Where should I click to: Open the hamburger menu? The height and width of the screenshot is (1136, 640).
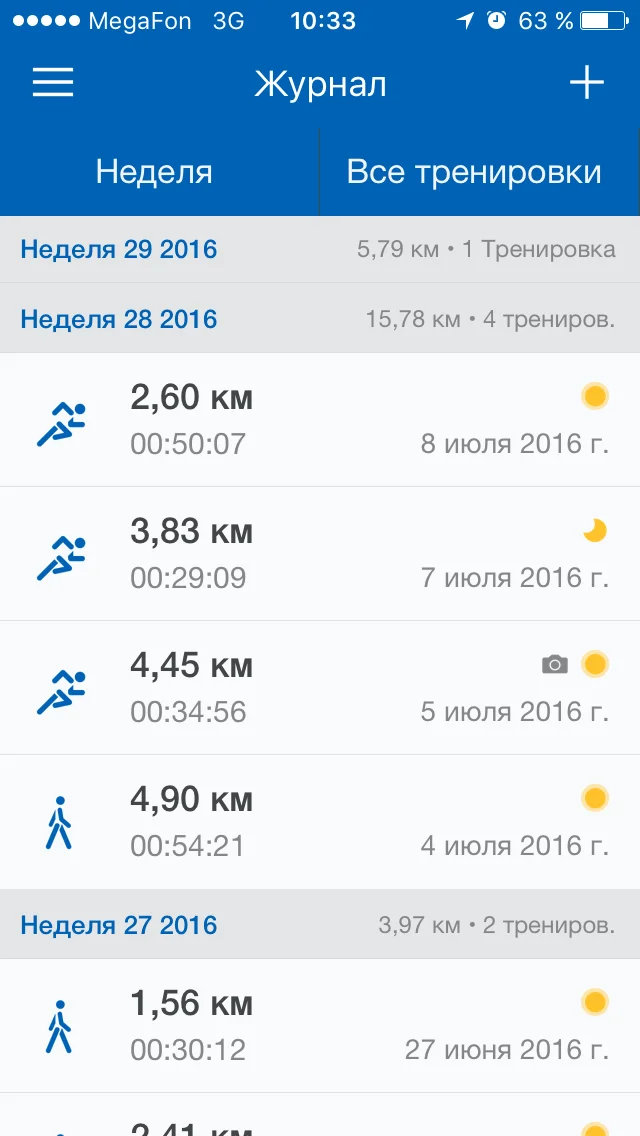click(x=53, y=83)
